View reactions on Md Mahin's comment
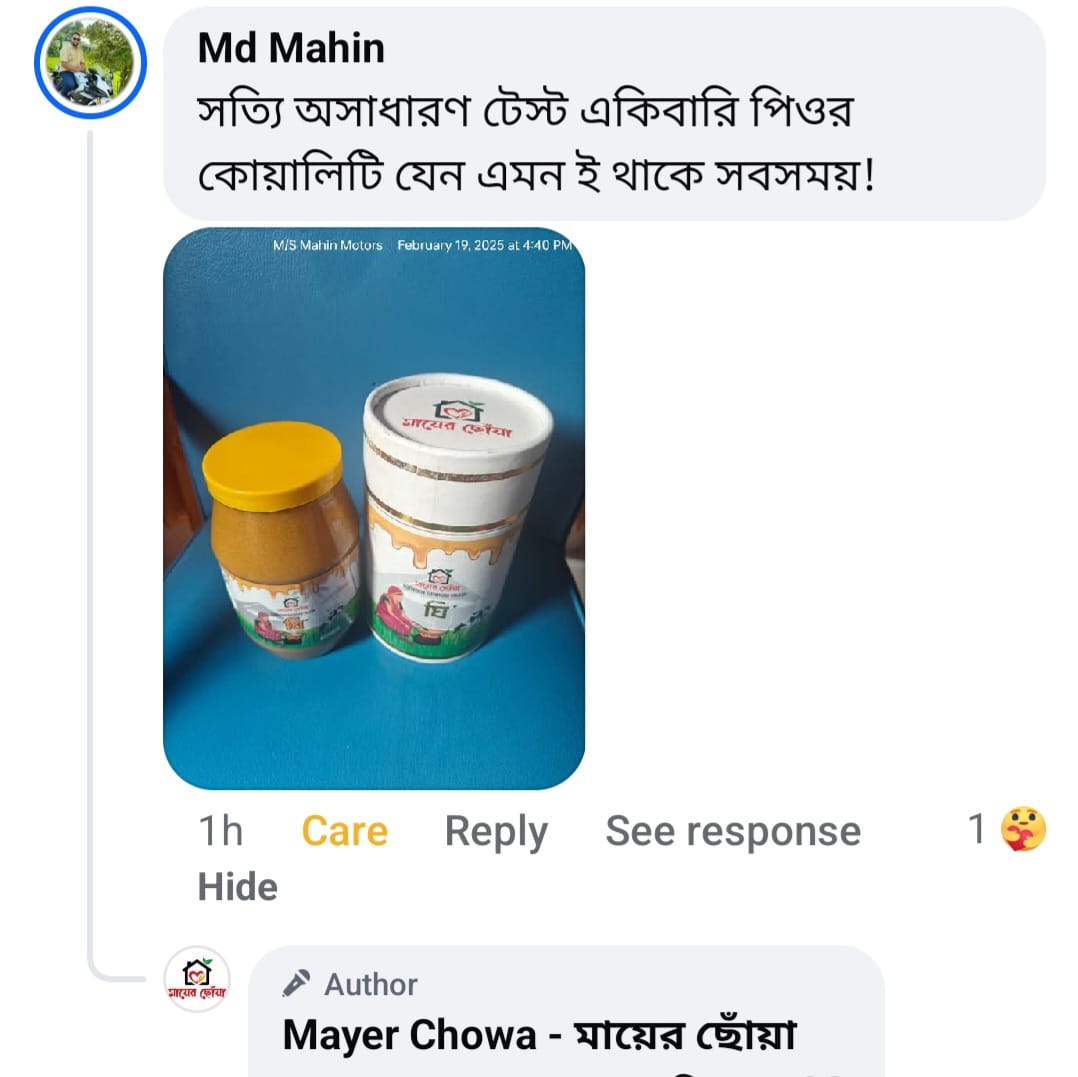1078x1077 pixels. pos(1008,829)
